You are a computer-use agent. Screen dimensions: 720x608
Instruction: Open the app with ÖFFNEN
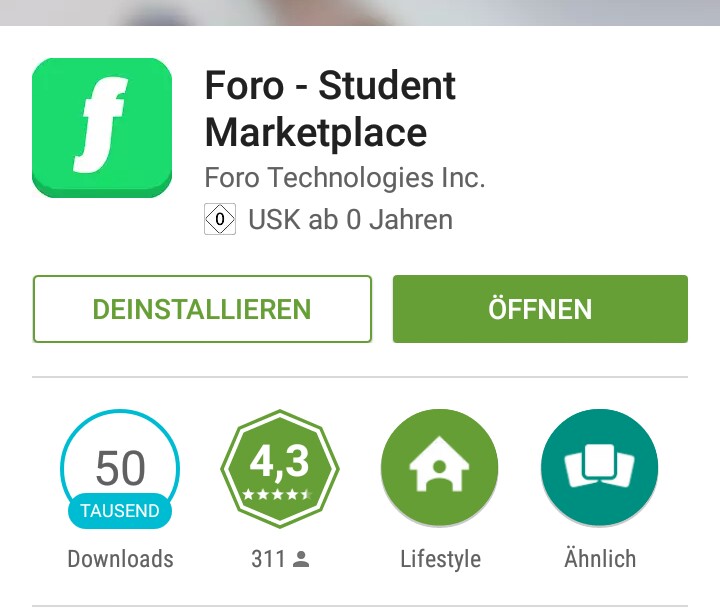[x=540, y=309]
